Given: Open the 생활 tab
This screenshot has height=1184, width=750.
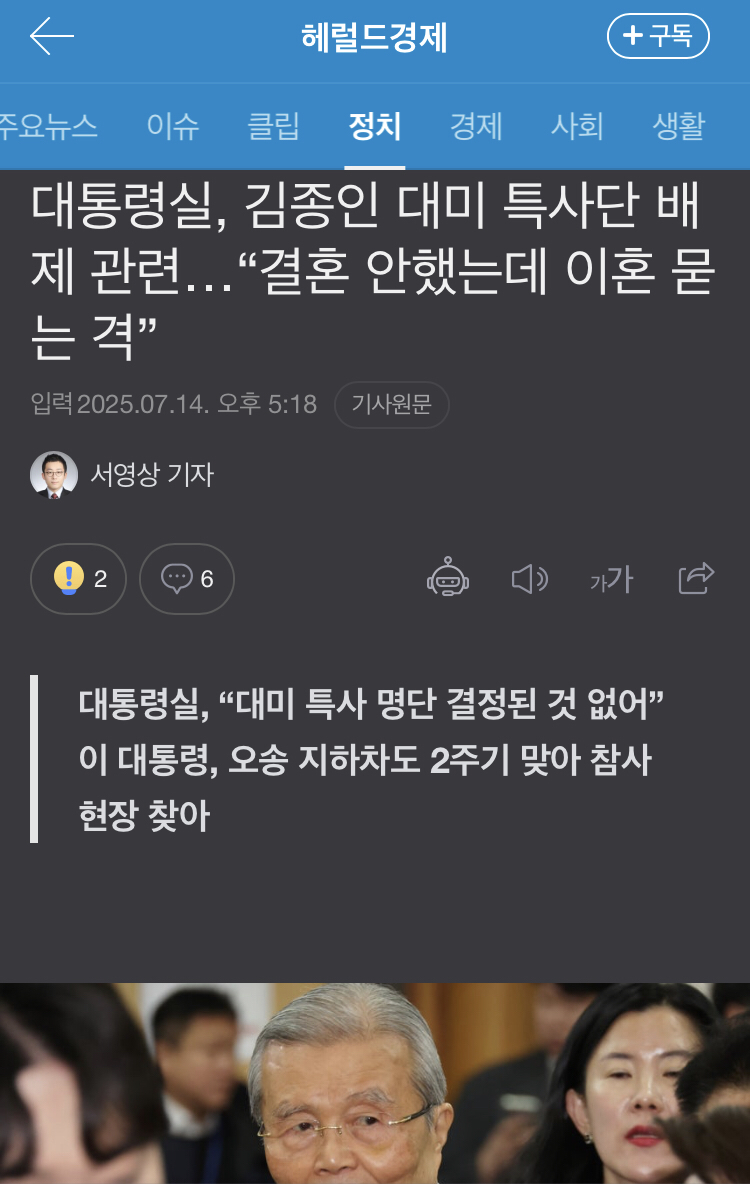Looking at the screenshot, I should coord(678,126).
